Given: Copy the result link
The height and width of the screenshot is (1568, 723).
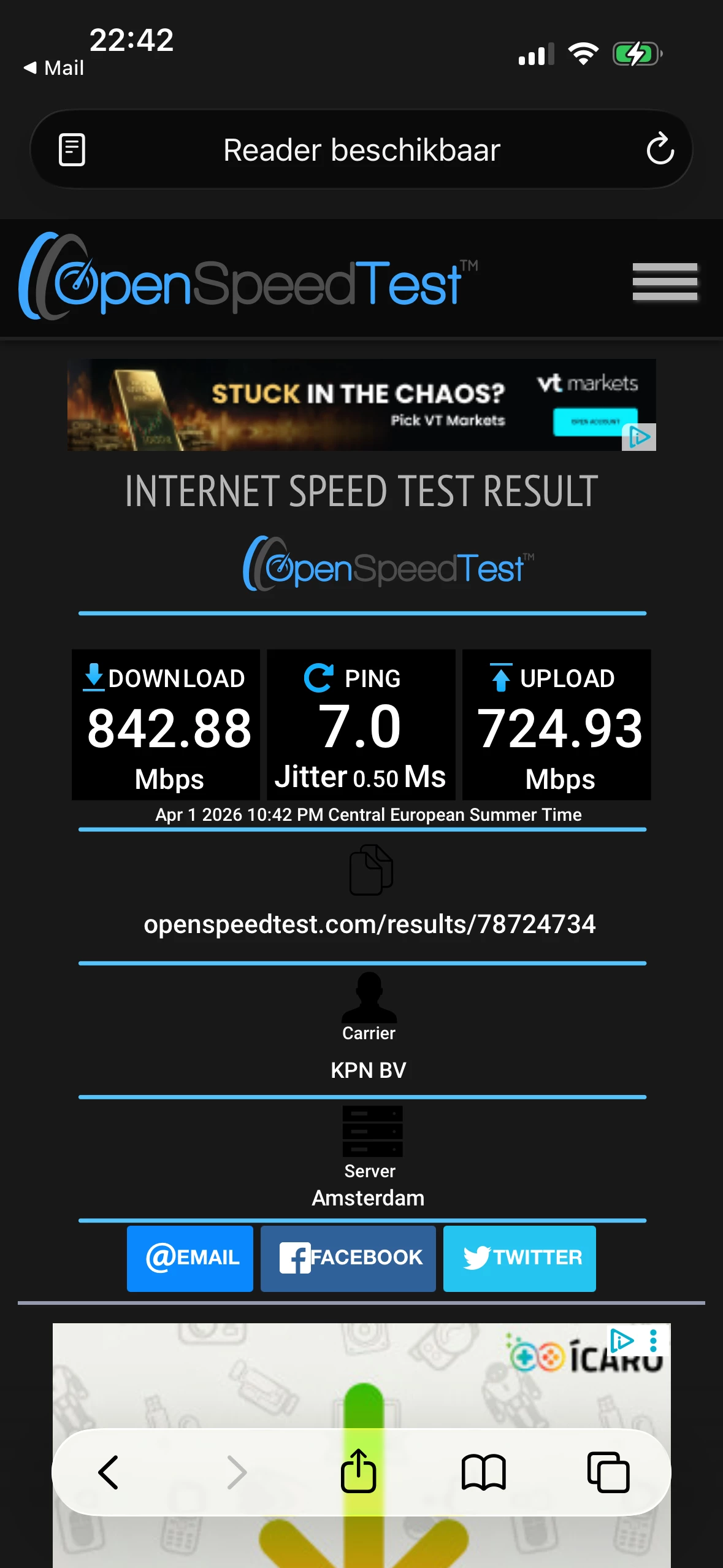Looking at the screenshot, I should [x=370, y=870].
